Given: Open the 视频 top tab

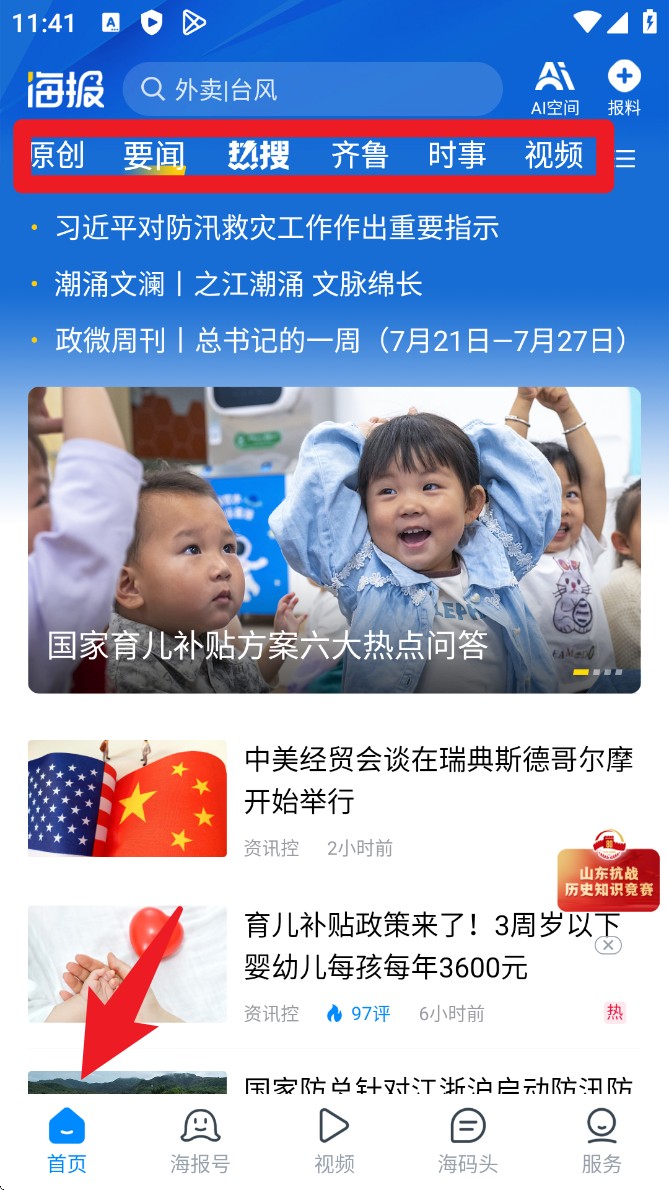Looking at the screenshot, I should (x=554, y=155).
